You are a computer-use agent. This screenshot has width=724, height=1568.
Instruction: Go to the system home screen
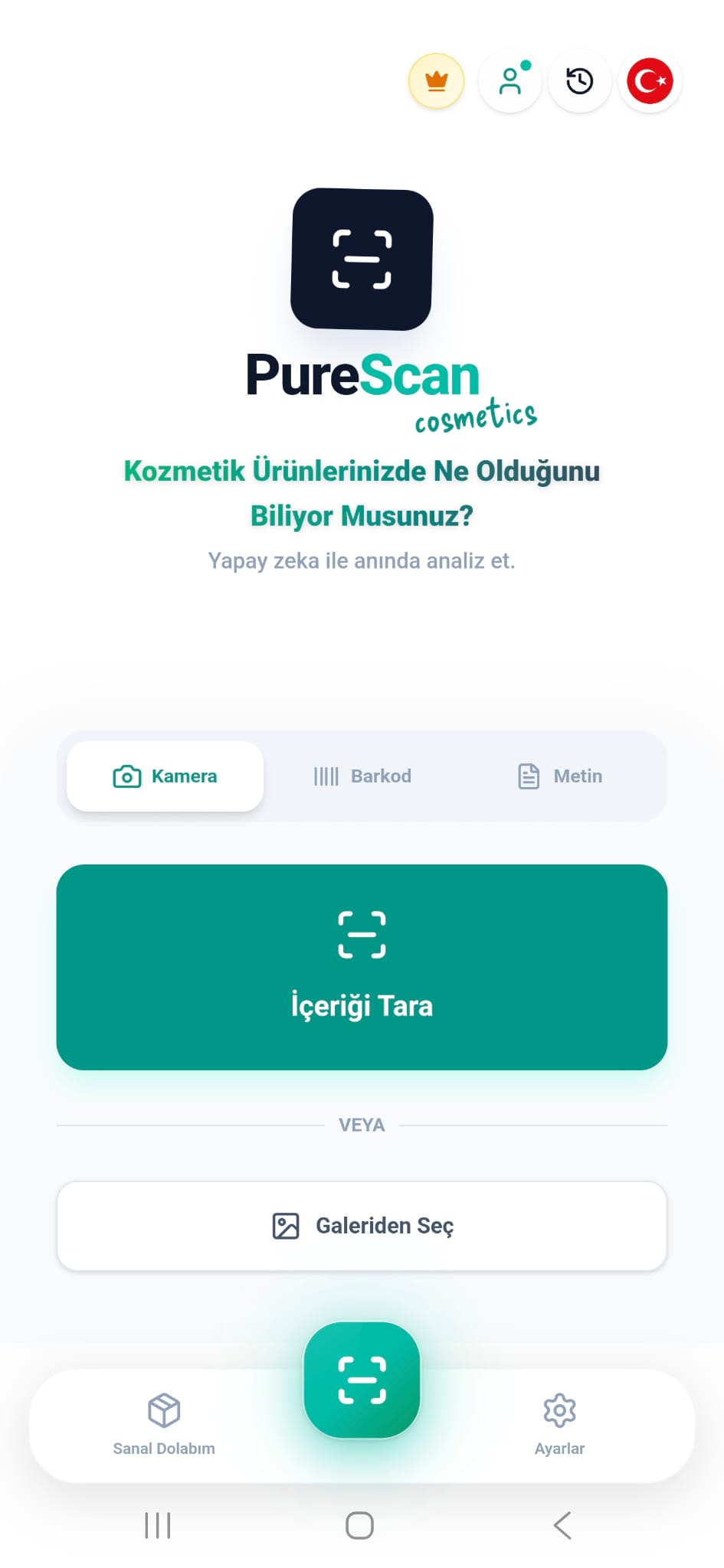coord(359,1525)
